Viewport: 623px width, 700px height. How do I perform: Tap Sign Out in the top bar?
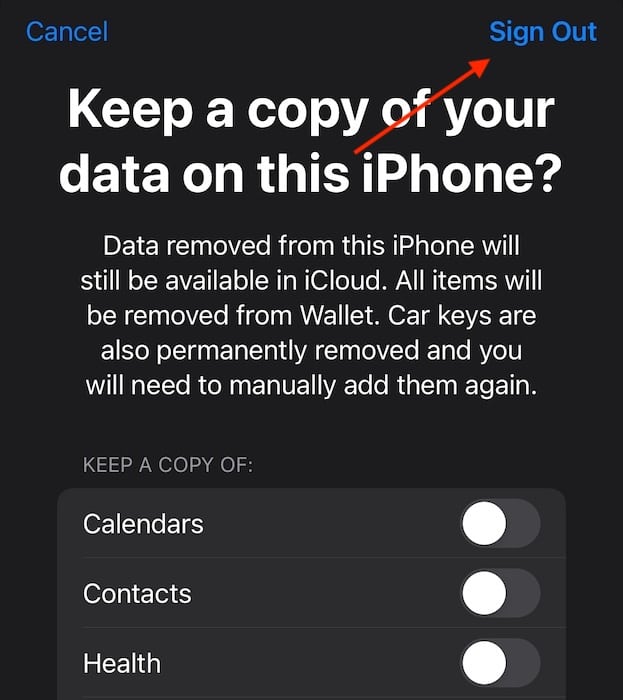542,32
